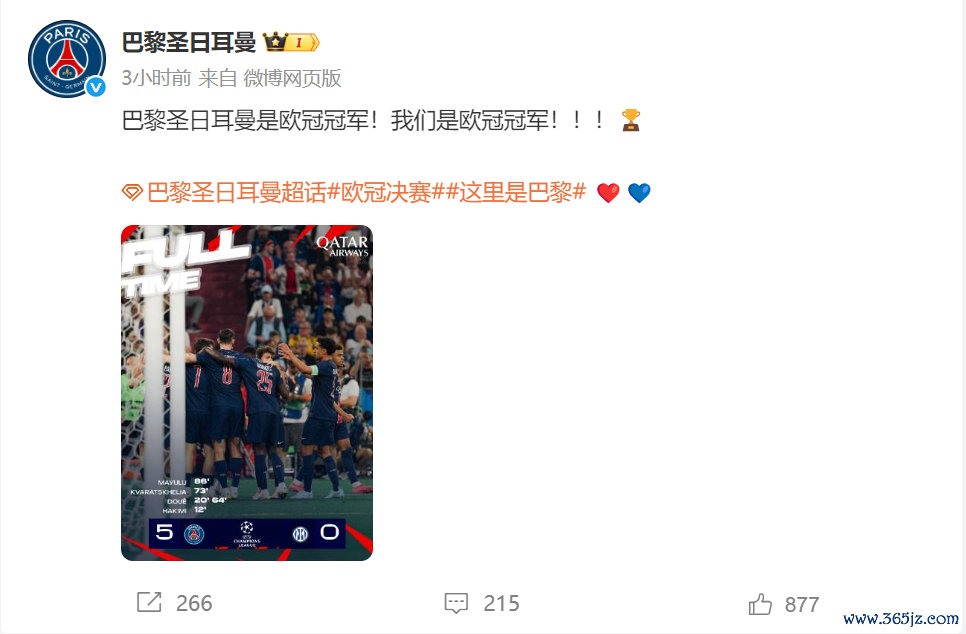Open the 巴黎圣日耳曼超话 topic link
Viewport: 966px width, 634px height.
click(x=235, y=193)
